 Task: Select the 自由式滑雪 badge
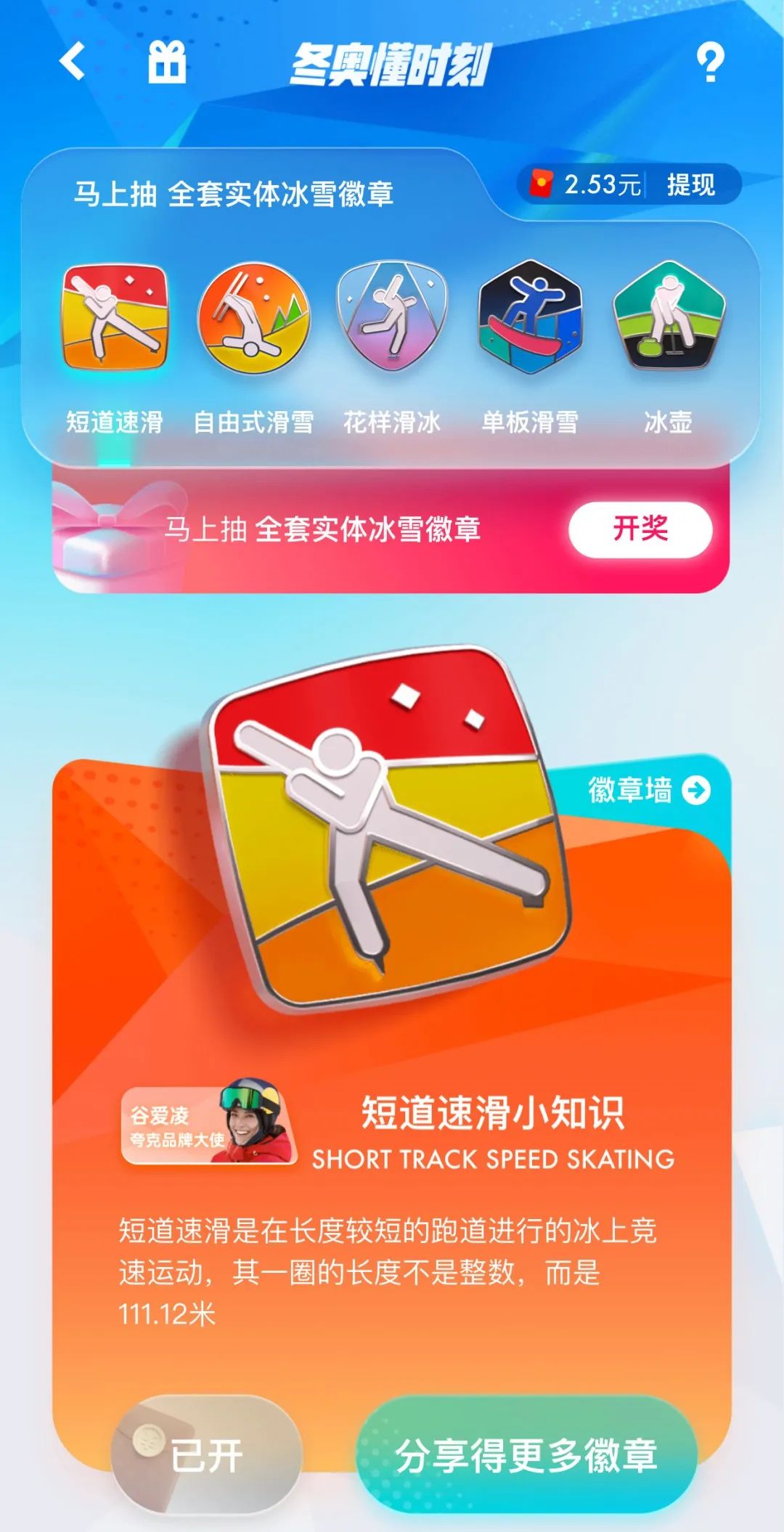click(253, 318)
